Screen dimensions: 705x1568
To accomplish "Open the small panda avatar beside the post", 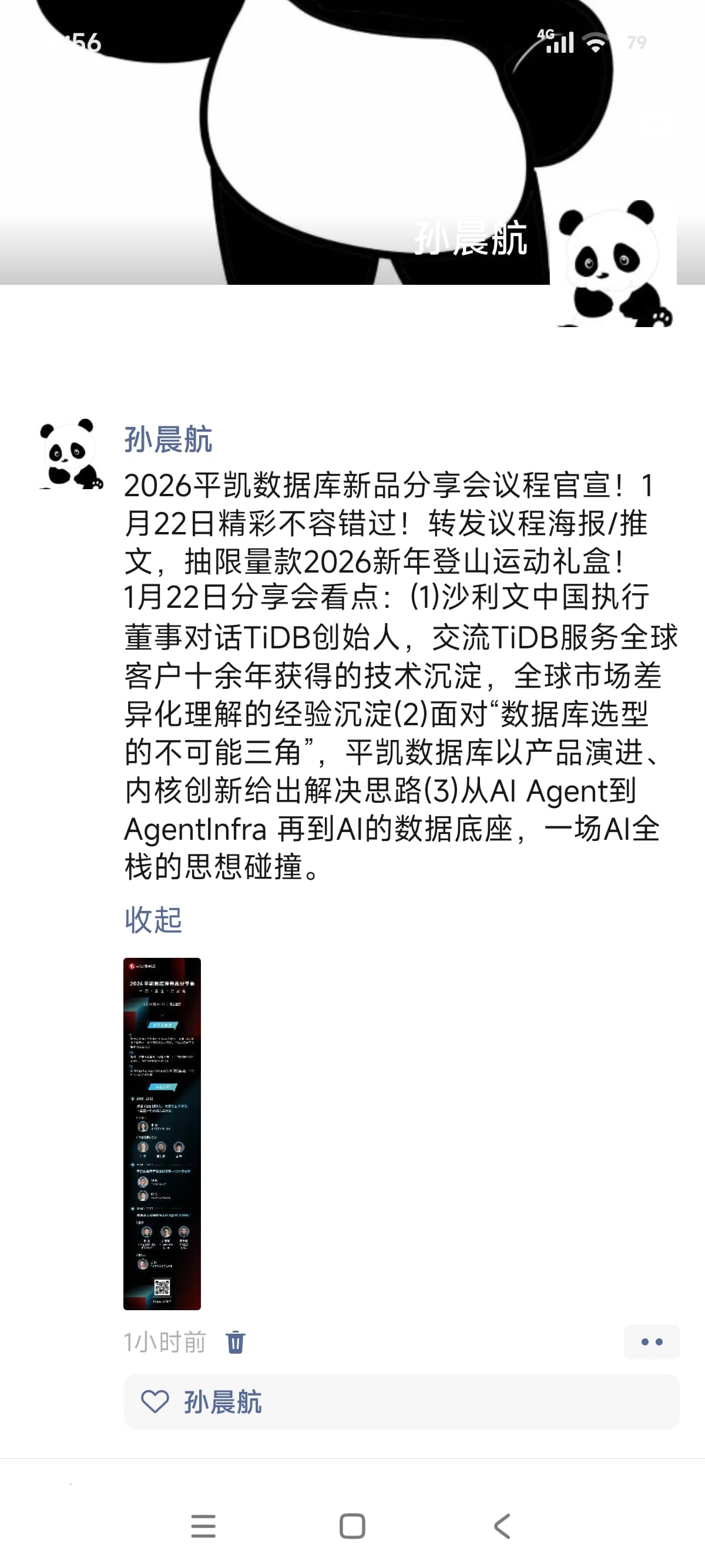I will 70,453.
